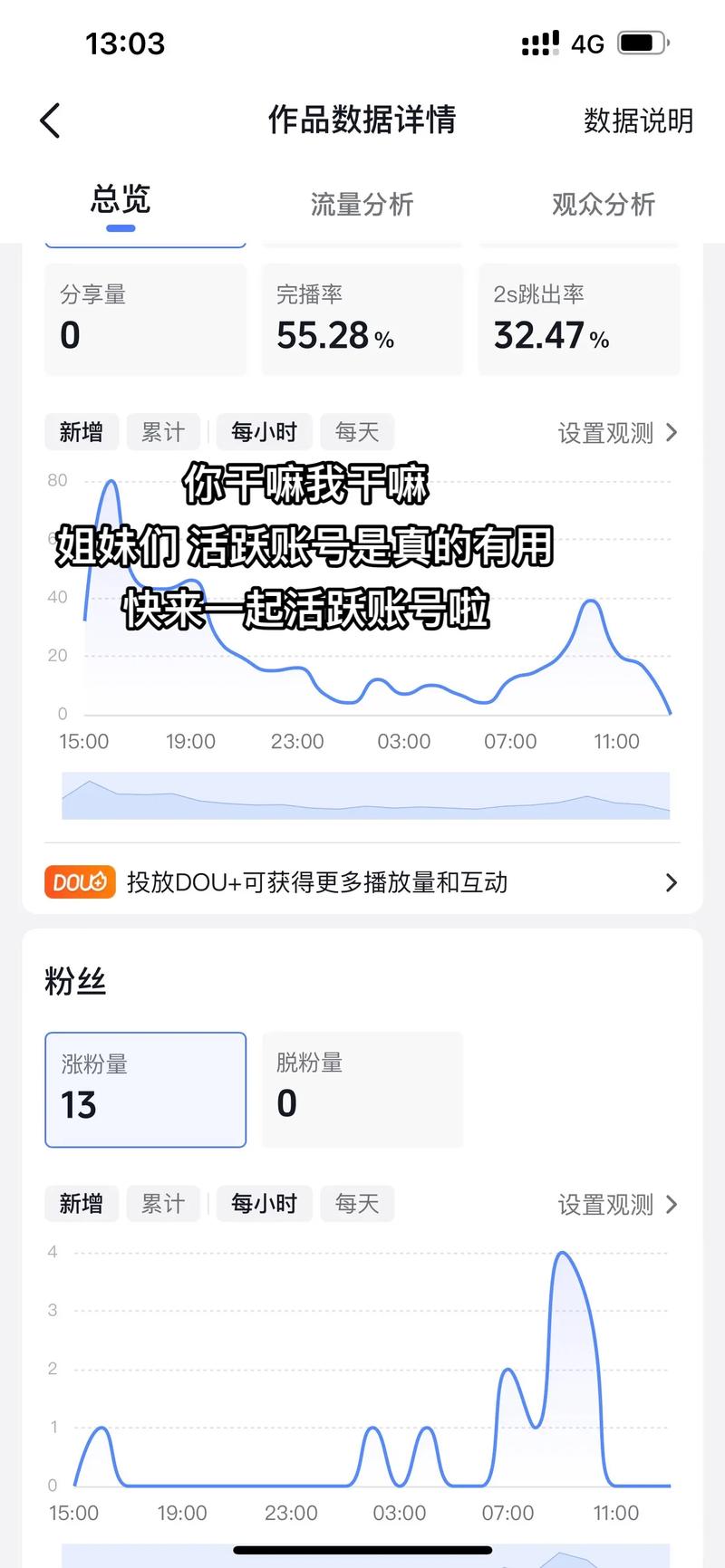Open 设置观测 in the 粉丝 section
Image resolution: width=725 pixels, height=1568 pixels.
[616, 1205]
